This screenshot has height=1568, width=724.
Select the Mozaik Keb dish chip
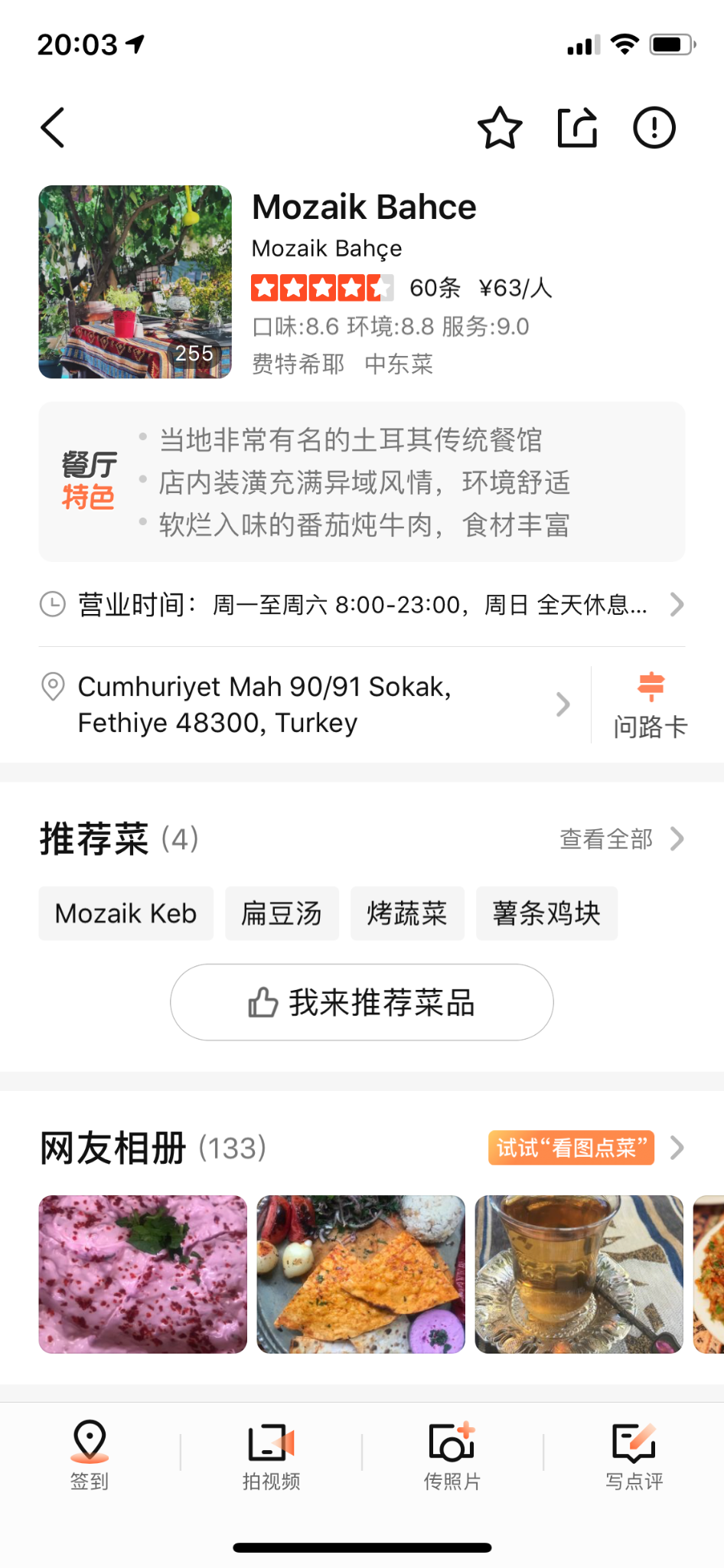(x=126, y=913)
